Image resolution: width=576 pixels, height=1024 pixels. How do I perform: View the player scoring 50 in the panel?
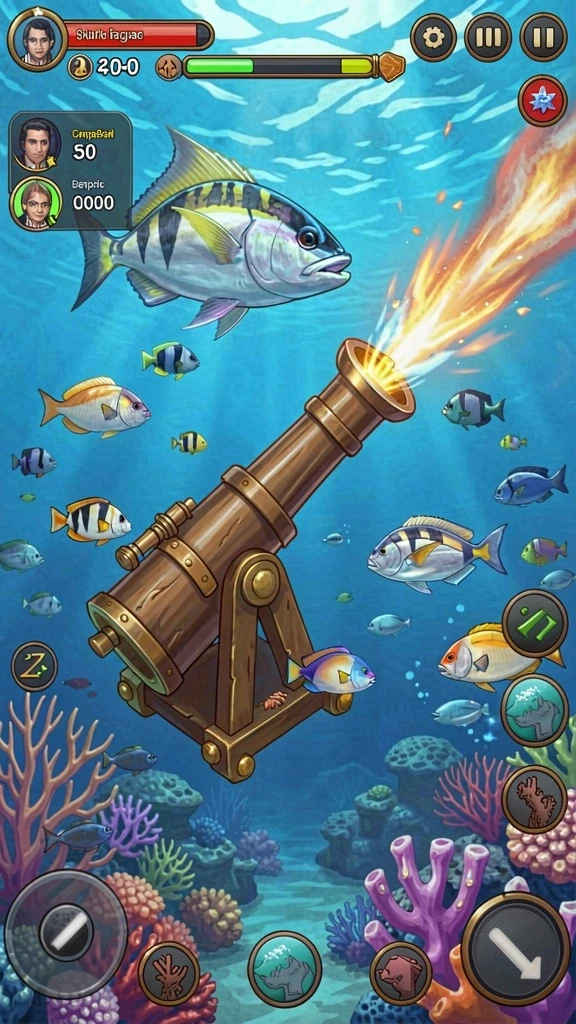[37, 144]
